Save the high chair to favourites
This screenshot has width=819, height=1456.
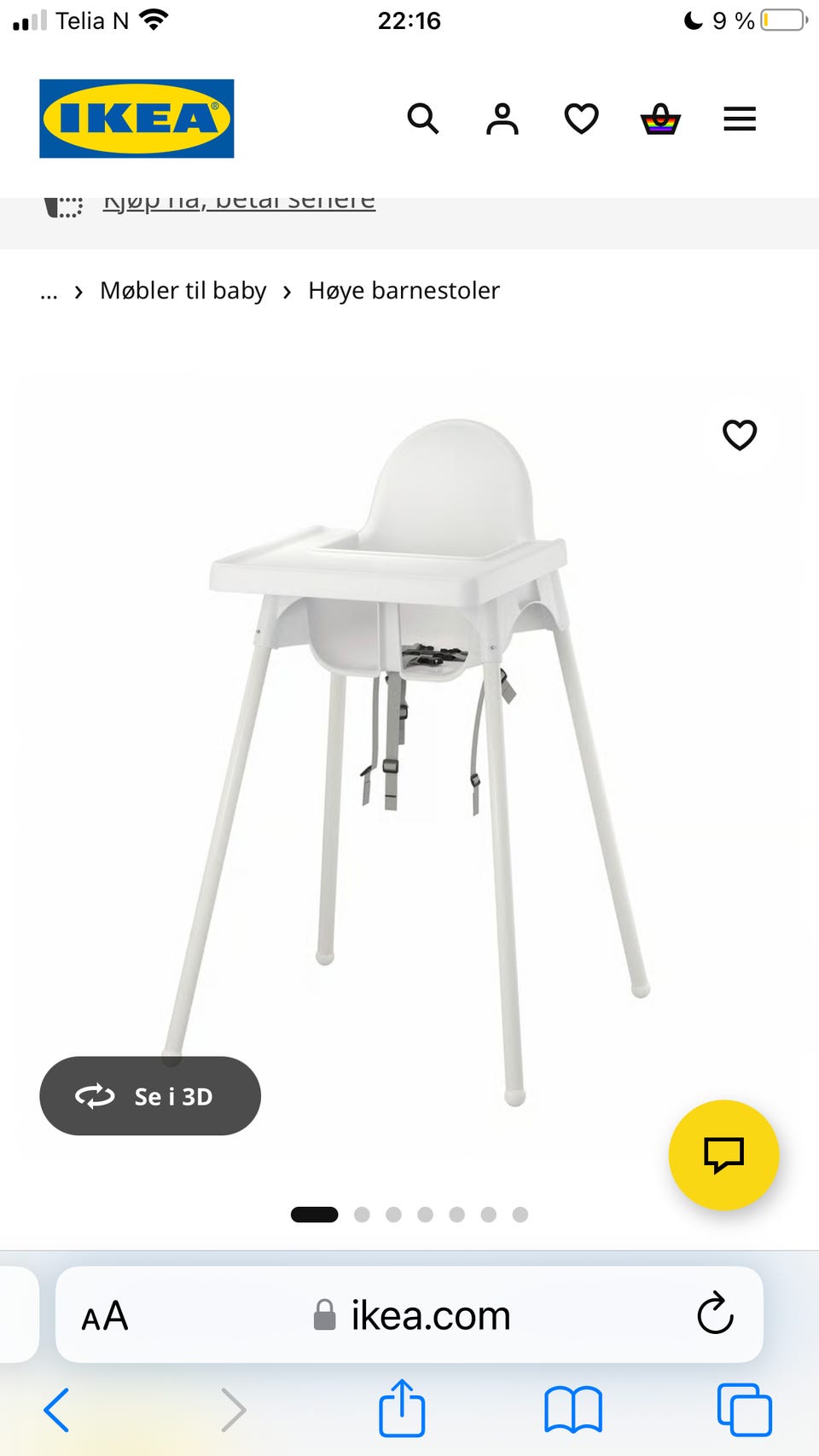coord(739,435)
